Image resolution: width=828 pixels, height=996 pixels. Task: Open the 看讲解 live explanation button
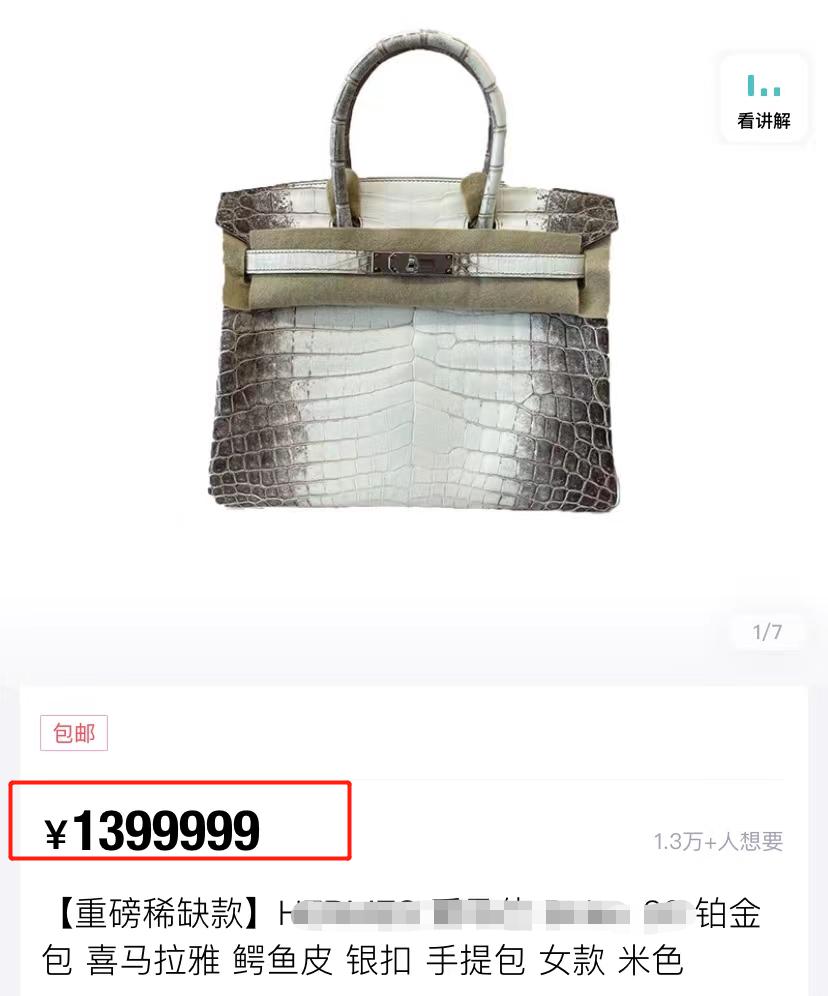763,99
